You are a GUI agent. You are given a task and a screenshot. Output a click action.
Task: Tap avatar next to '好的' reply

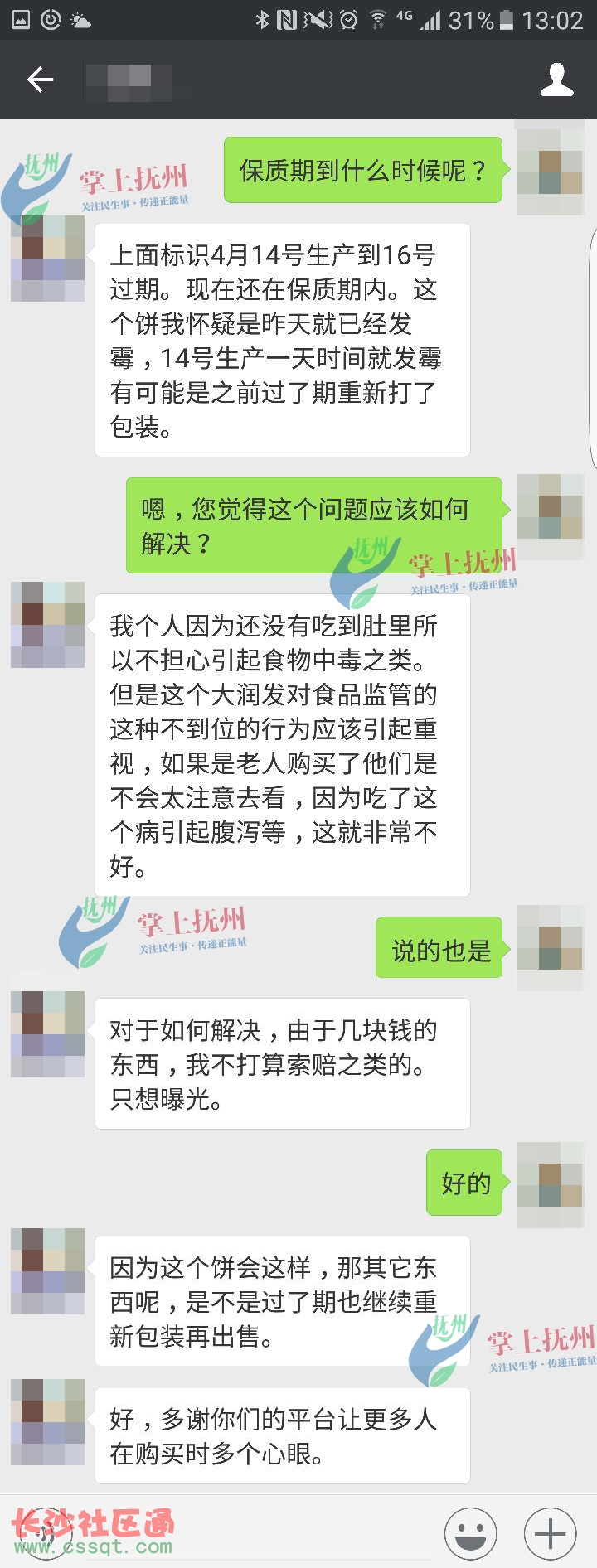(550, 1184)
